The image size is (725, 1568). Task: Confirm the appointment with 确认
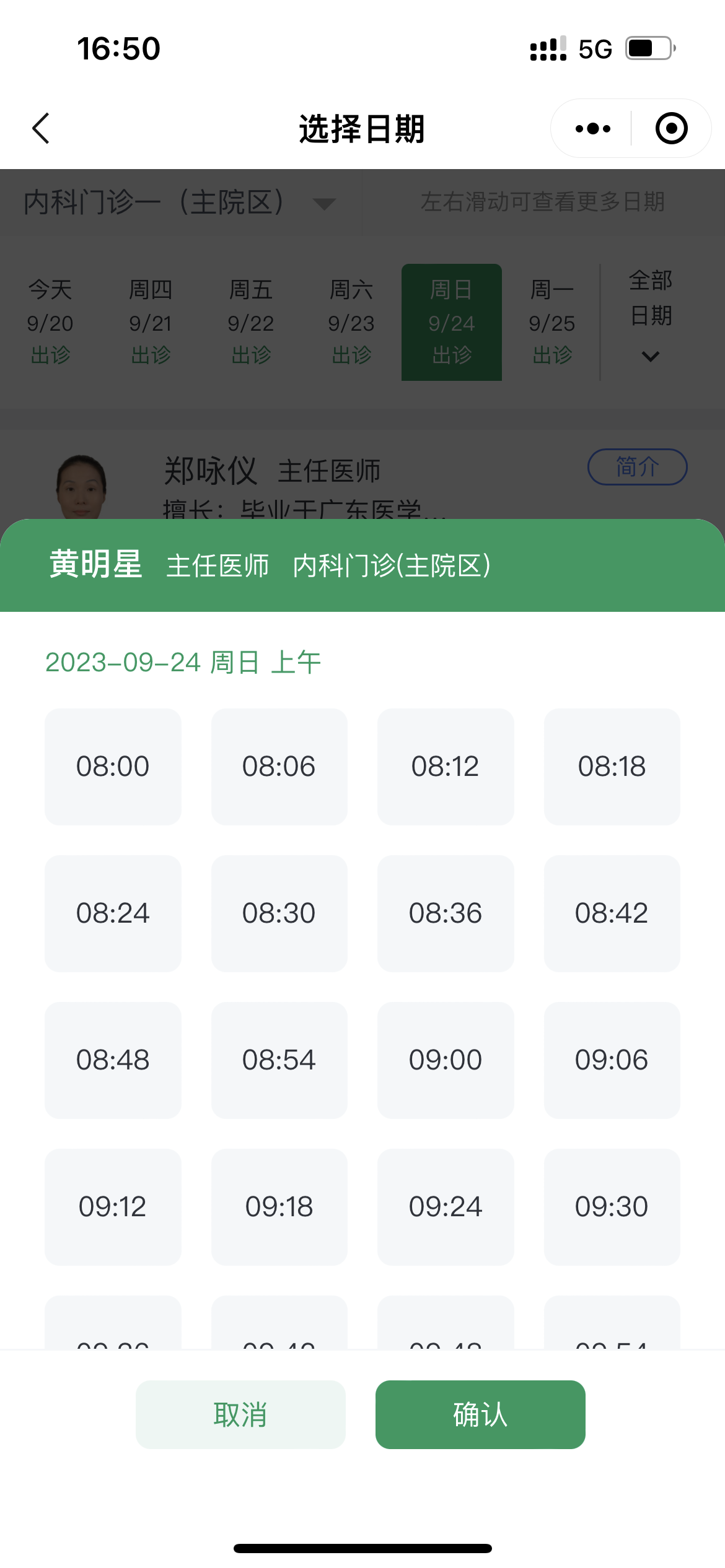480,1414
